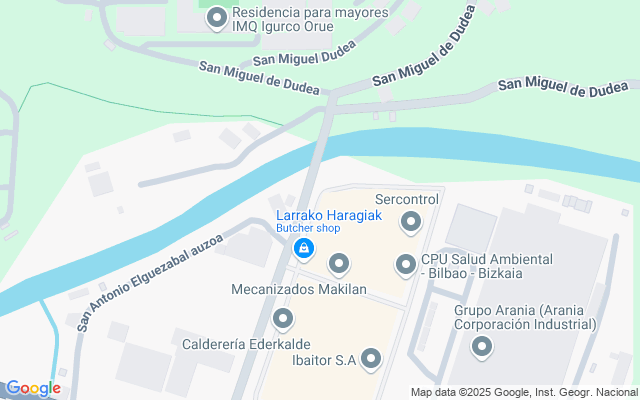Viewport: 640px width, 400px height.
Task: Tap the Ibaitor S.A marker
Action: (x=372, y=358)
